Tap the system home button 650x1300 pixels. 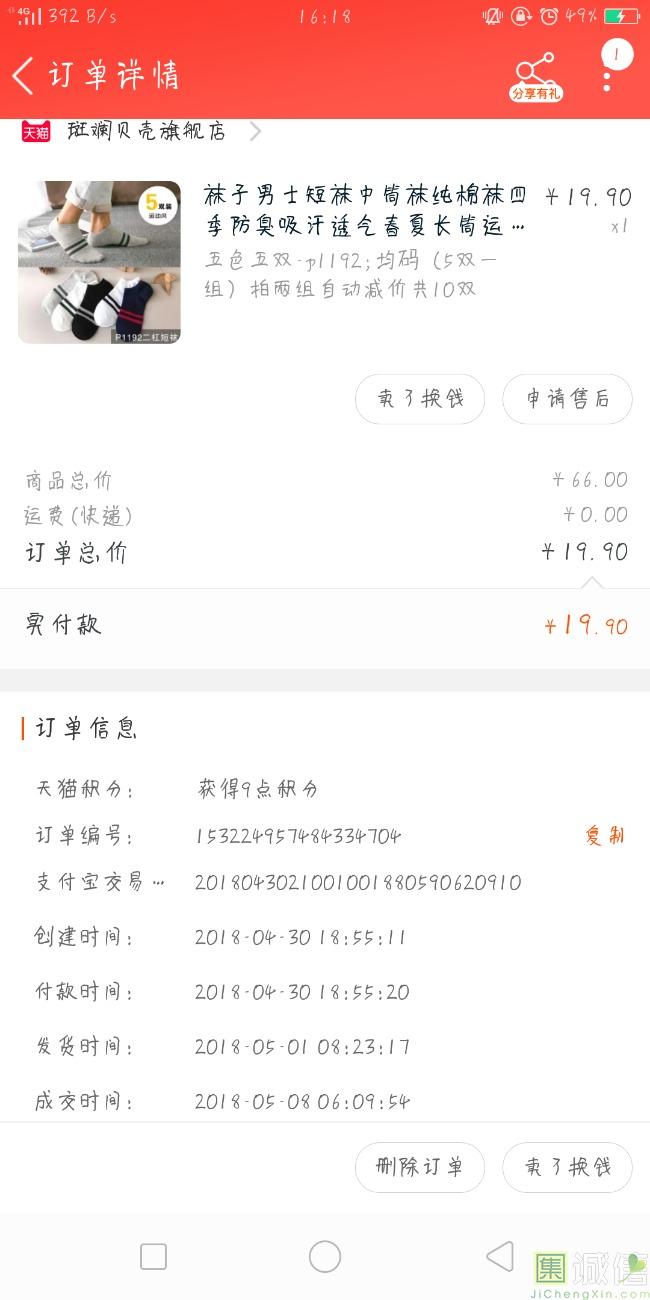[325, 1257]
